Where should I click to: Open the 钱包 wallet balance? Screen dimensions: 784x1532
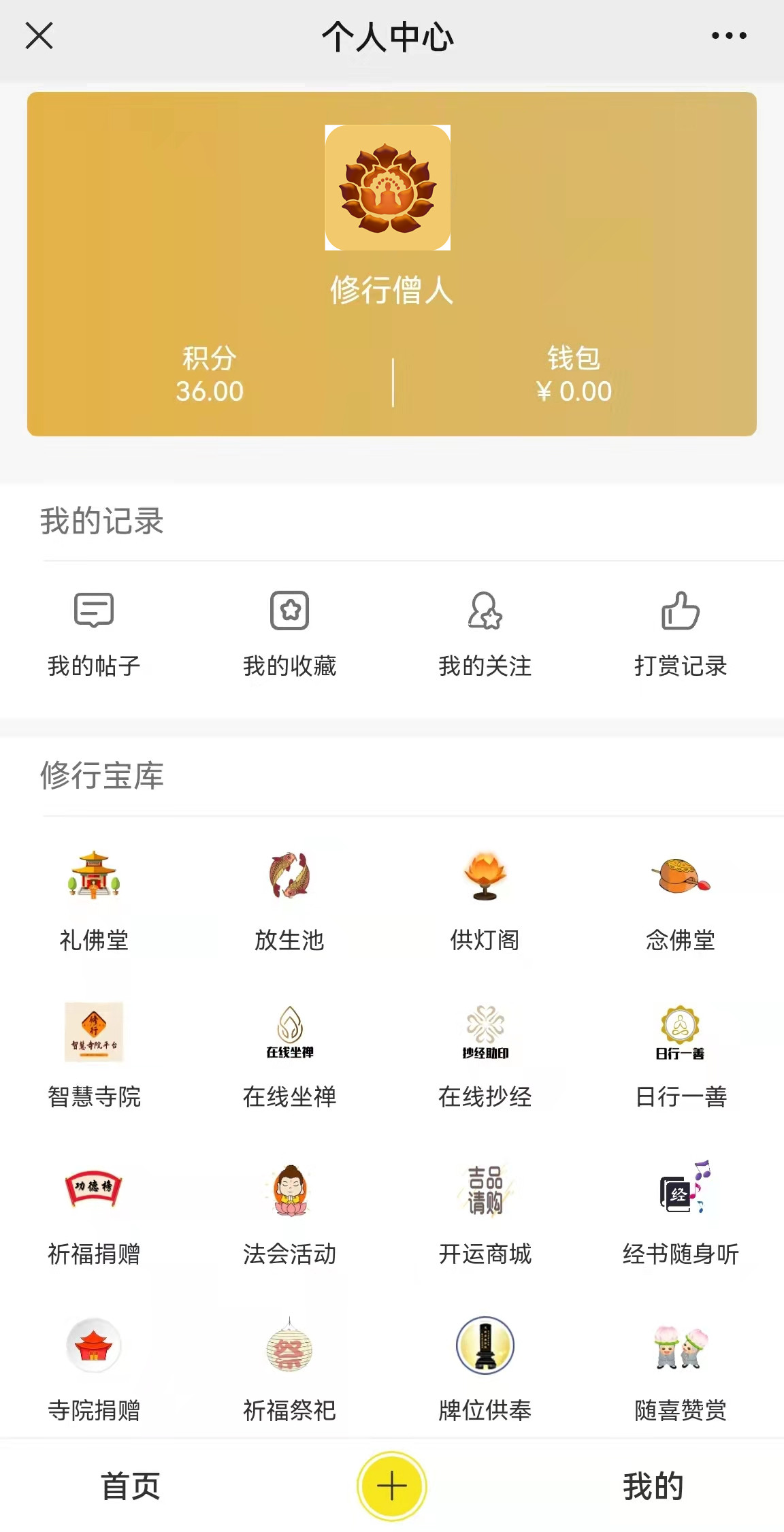(x=574, y=375)
